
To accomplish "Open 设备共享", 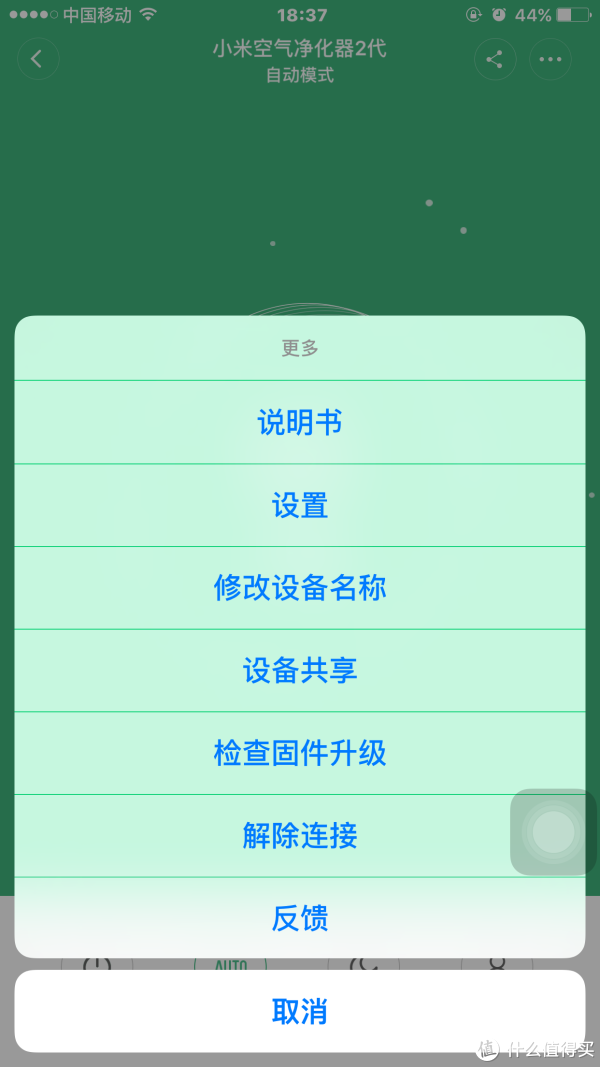I will pyautogui.click(x=300, y=671).
